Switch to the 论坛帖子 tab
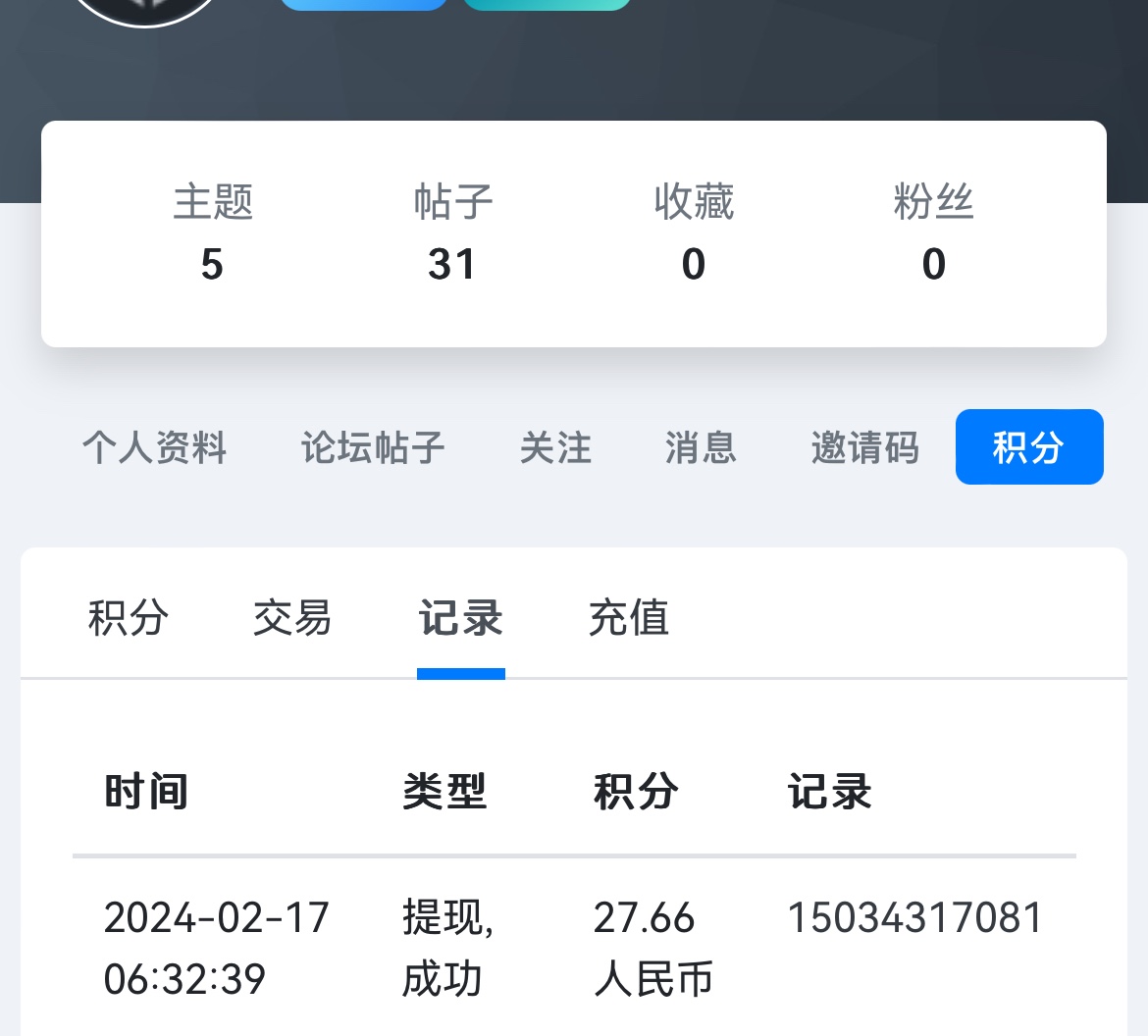This screenshot has width=1148, height=1036. (373, 448)
